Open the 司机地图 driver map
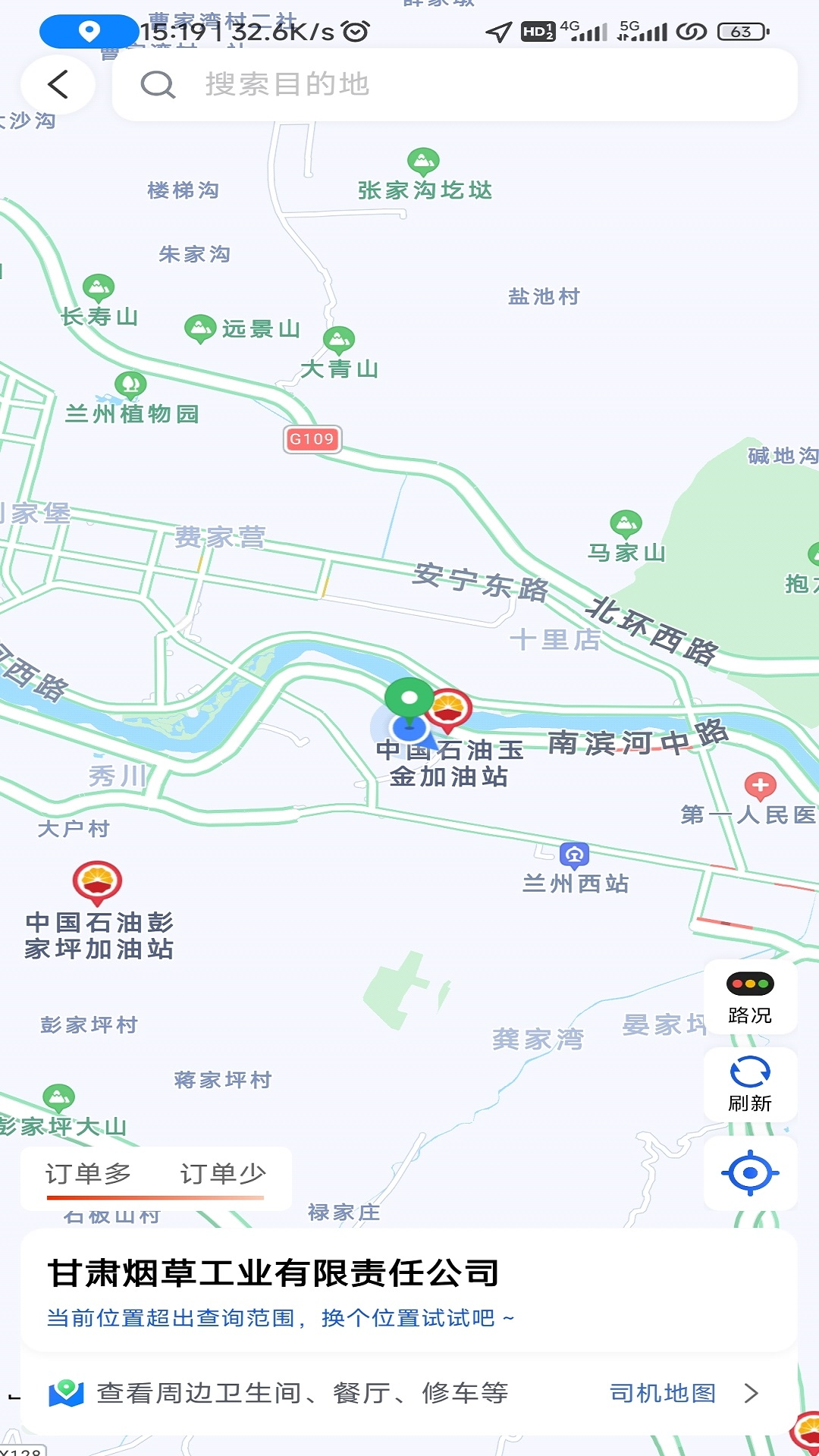 (682, 1393)
